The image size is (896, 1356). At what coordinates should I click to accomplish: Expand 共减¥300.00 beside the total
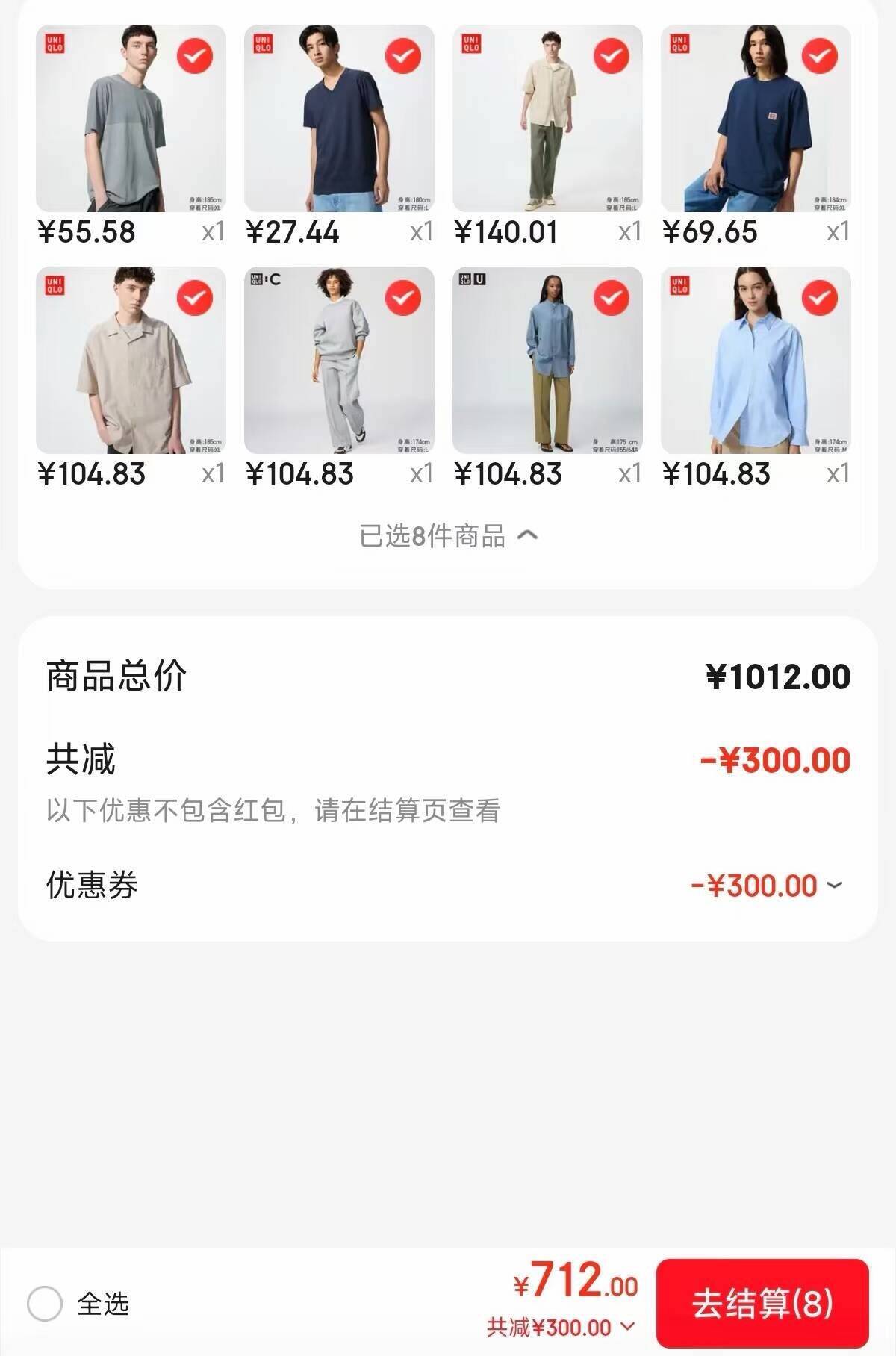pyautogui.click(x=560, y=1327)
